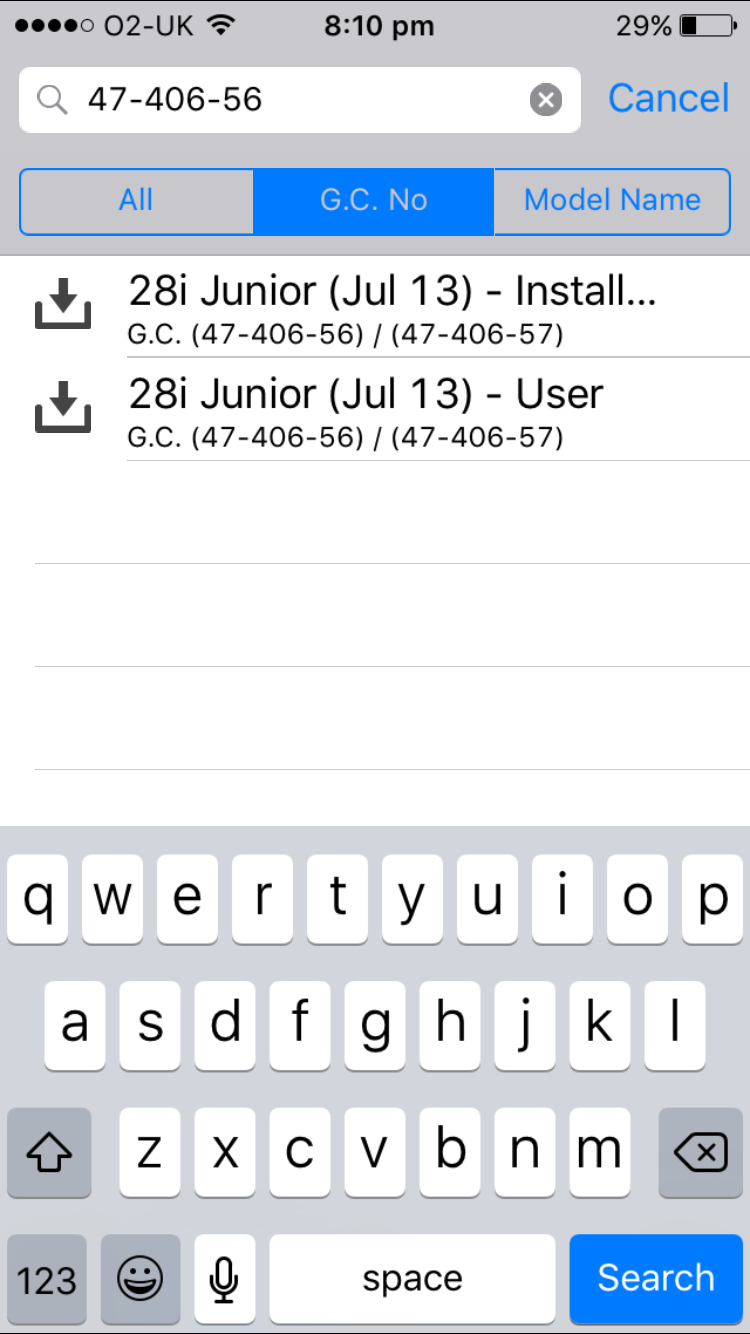Hit the blue Search key on the keyboard
Image resolution: width=750 pixels, height=1334 pixels.
click(656, 1278)
